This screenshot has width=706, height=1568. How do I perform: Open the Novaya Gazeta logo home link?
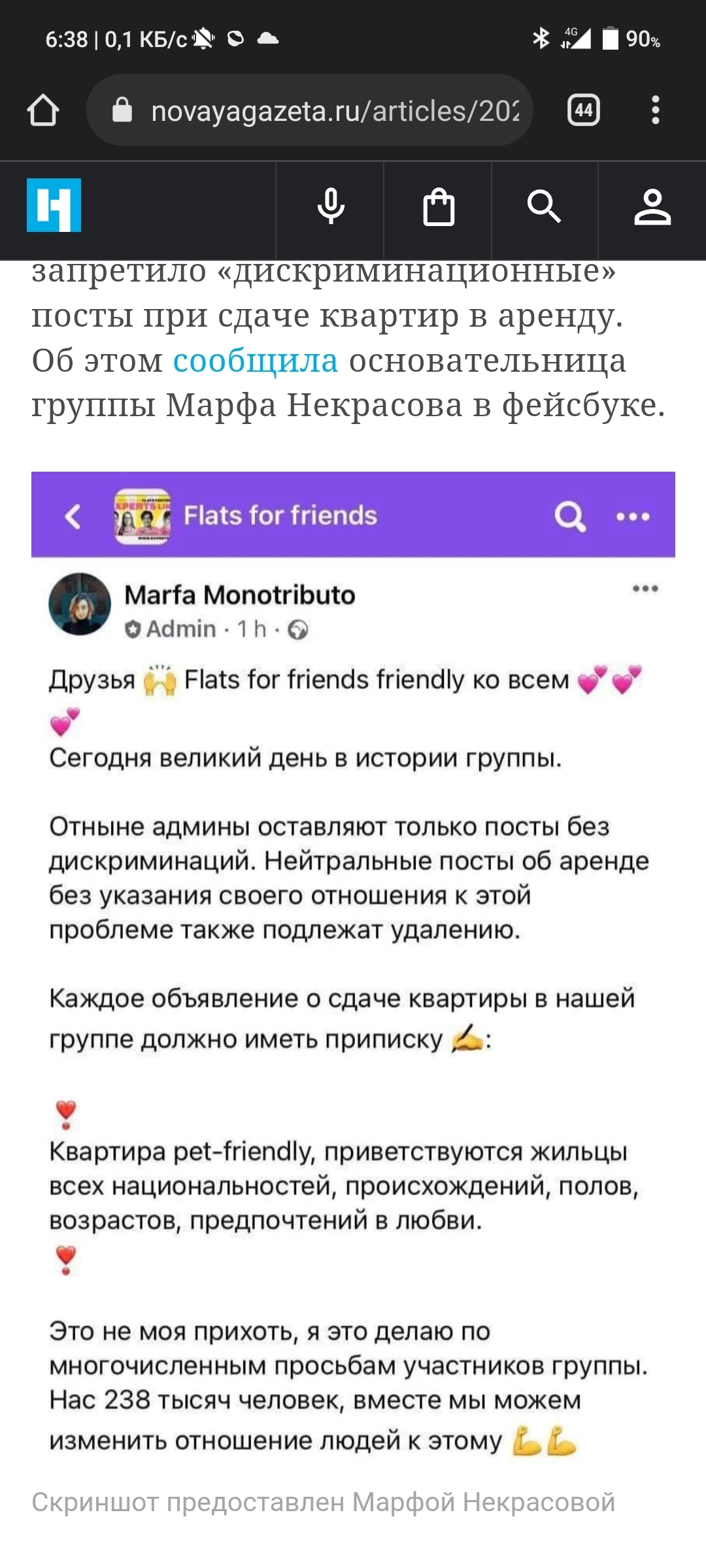point(54,205)
